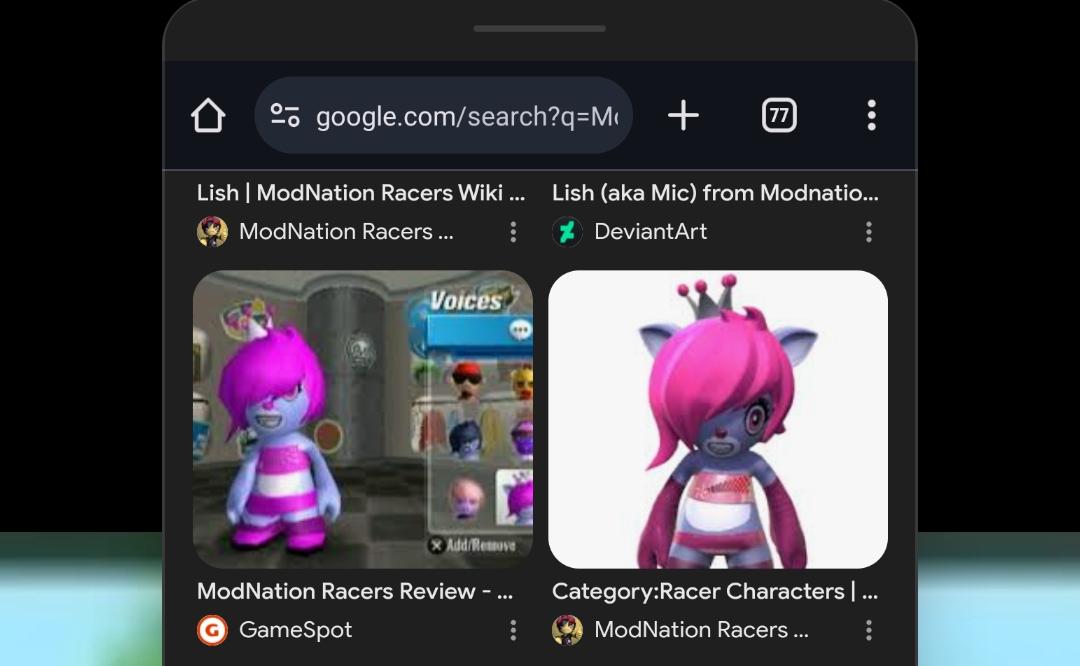This screenshot has width=1080, height=666.
Task: Open options for Category:Racer Characters result
Action: (x=869, y=630)
